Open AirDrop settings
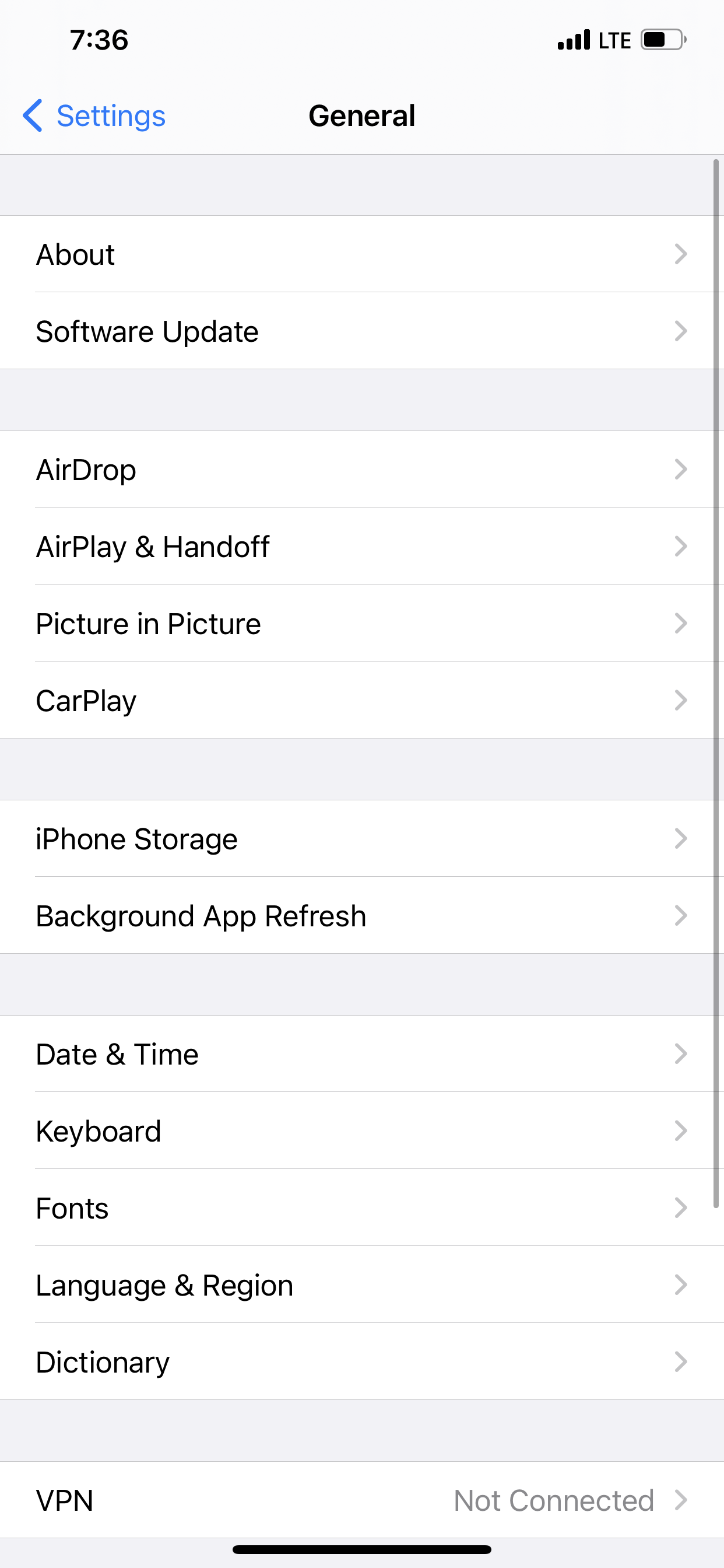This screenshot has height=1568, width=724. click(x=362, y=470)
